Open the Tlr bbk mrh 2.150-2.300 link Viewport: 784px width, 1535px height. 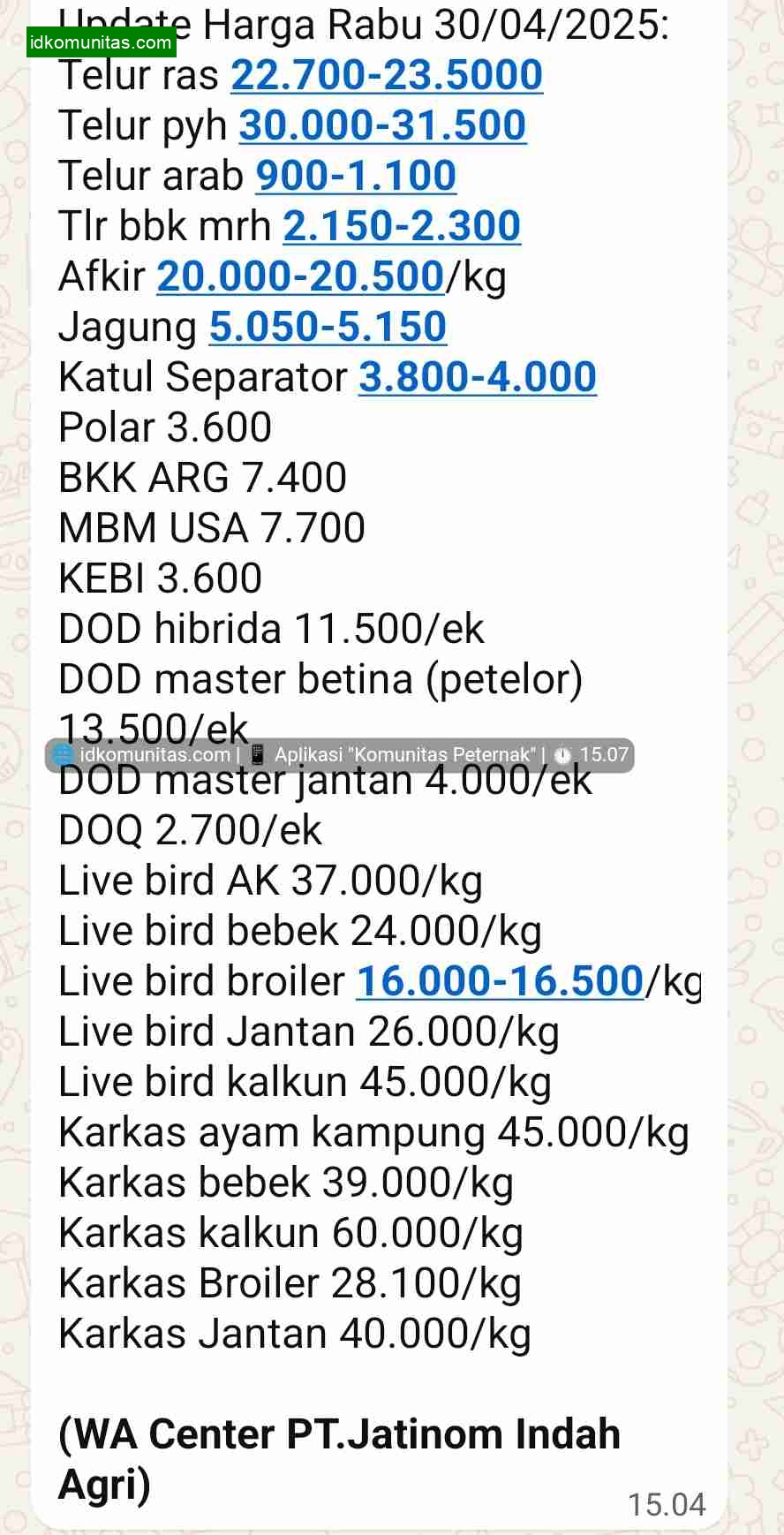pyautogui.click(x=402, y=226)
